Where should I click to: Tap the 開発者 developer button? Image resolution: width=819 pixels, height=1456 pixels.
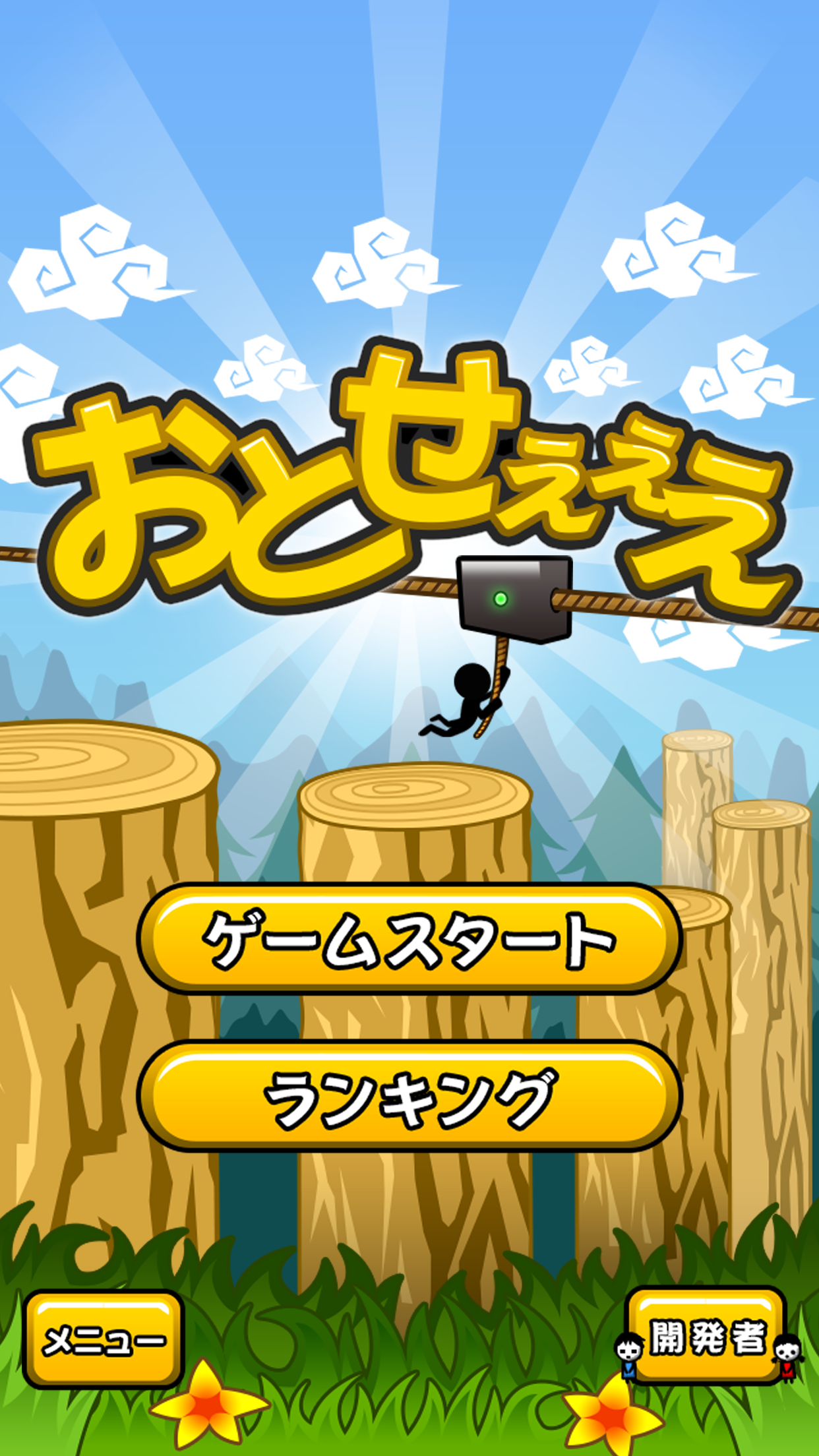(706, 1335)
